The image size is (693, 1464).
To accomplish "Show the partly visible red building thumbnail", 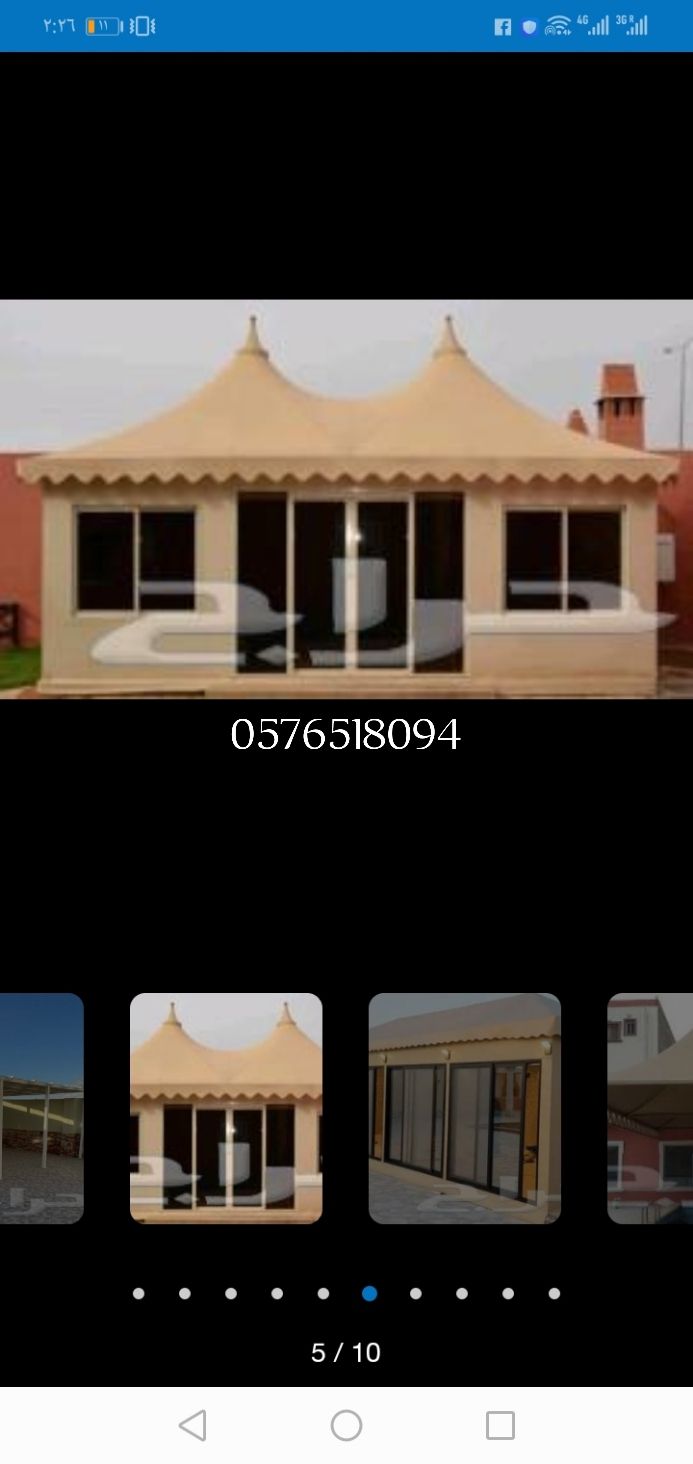I will pos(650,1108).
